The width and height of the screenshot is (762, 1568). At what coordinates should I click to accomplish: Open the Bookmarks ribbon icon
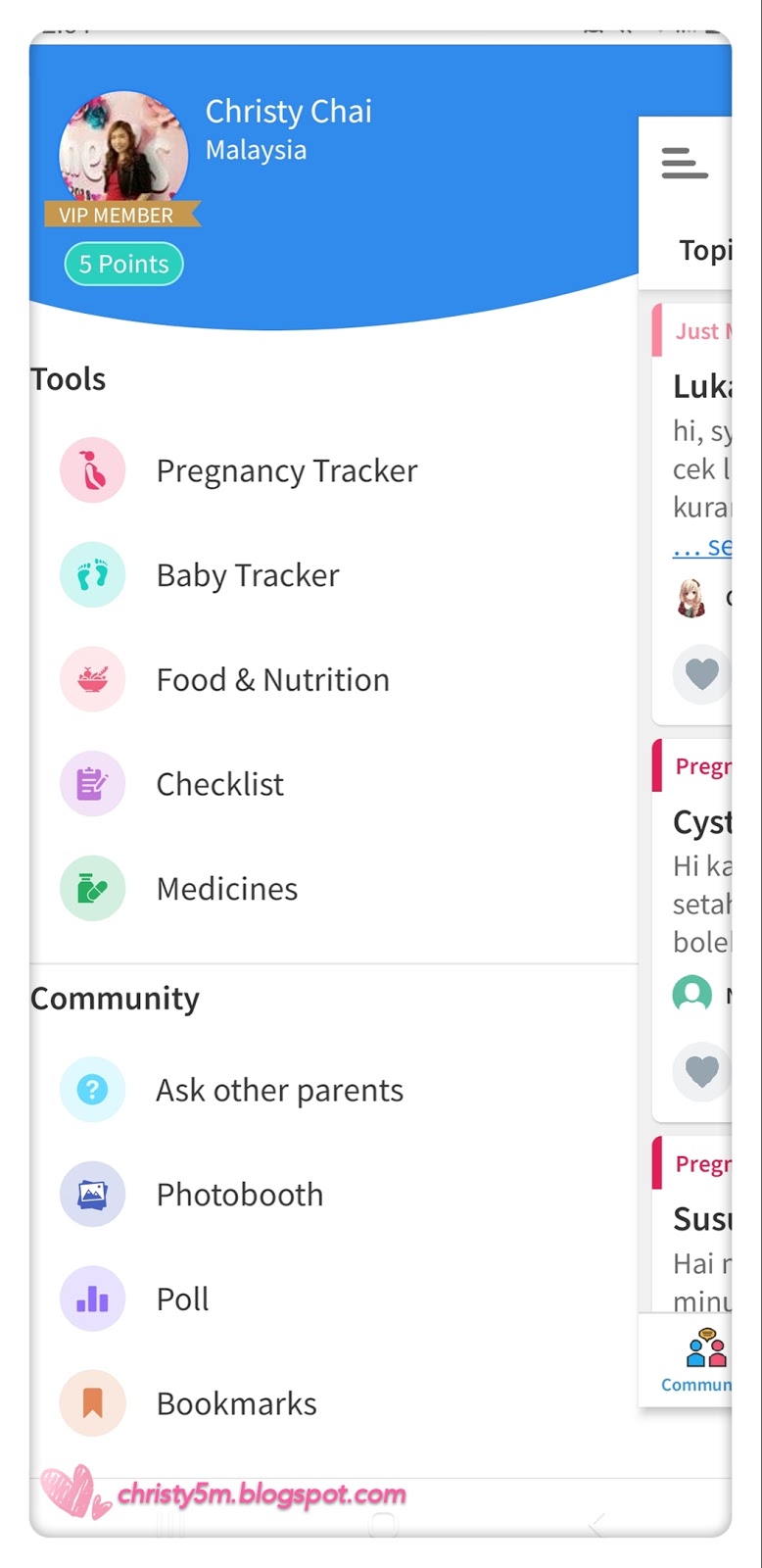[x=92, y=1403]
